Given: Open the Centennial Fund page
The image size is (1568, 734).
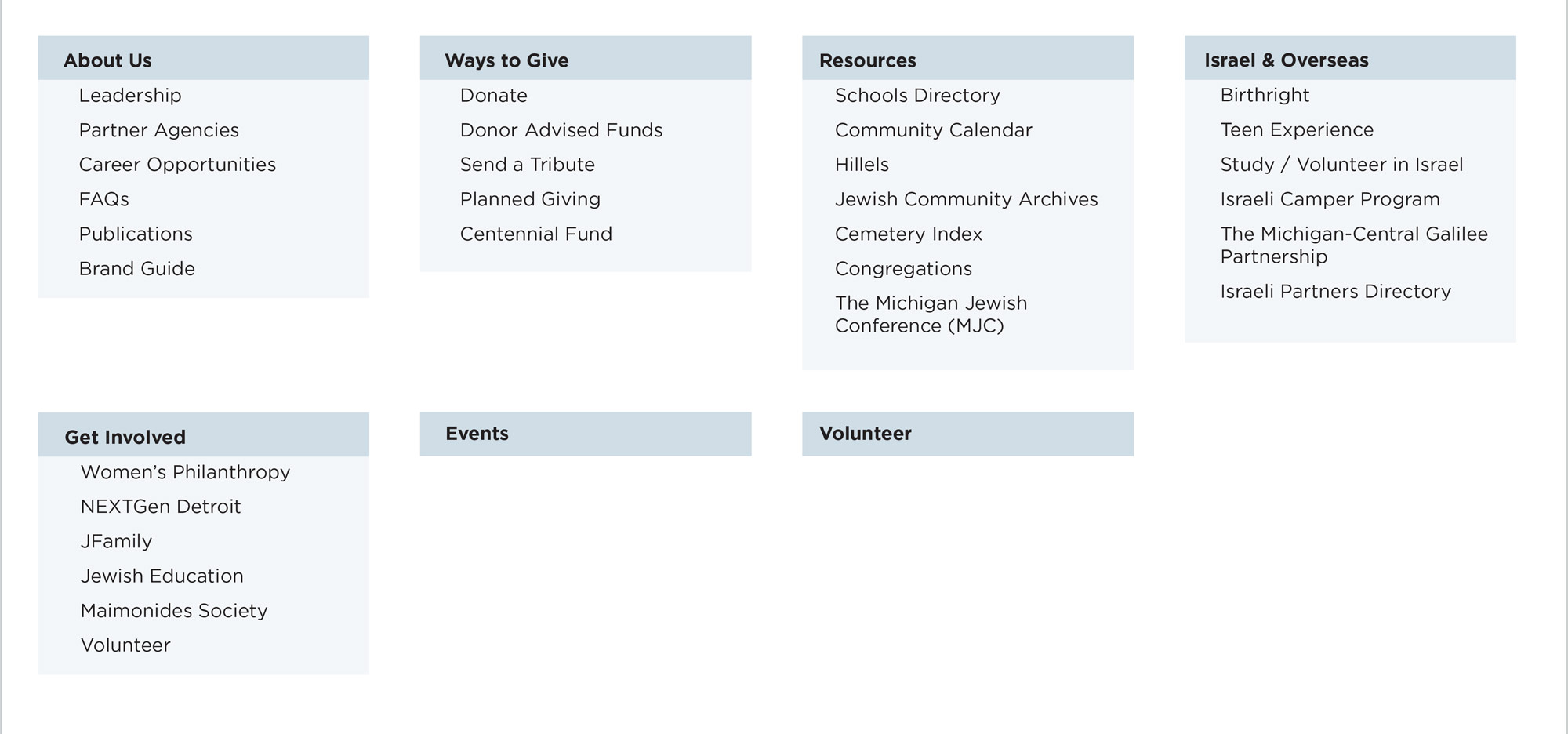Looking at the screenshot, I should (x=535, y=234).
